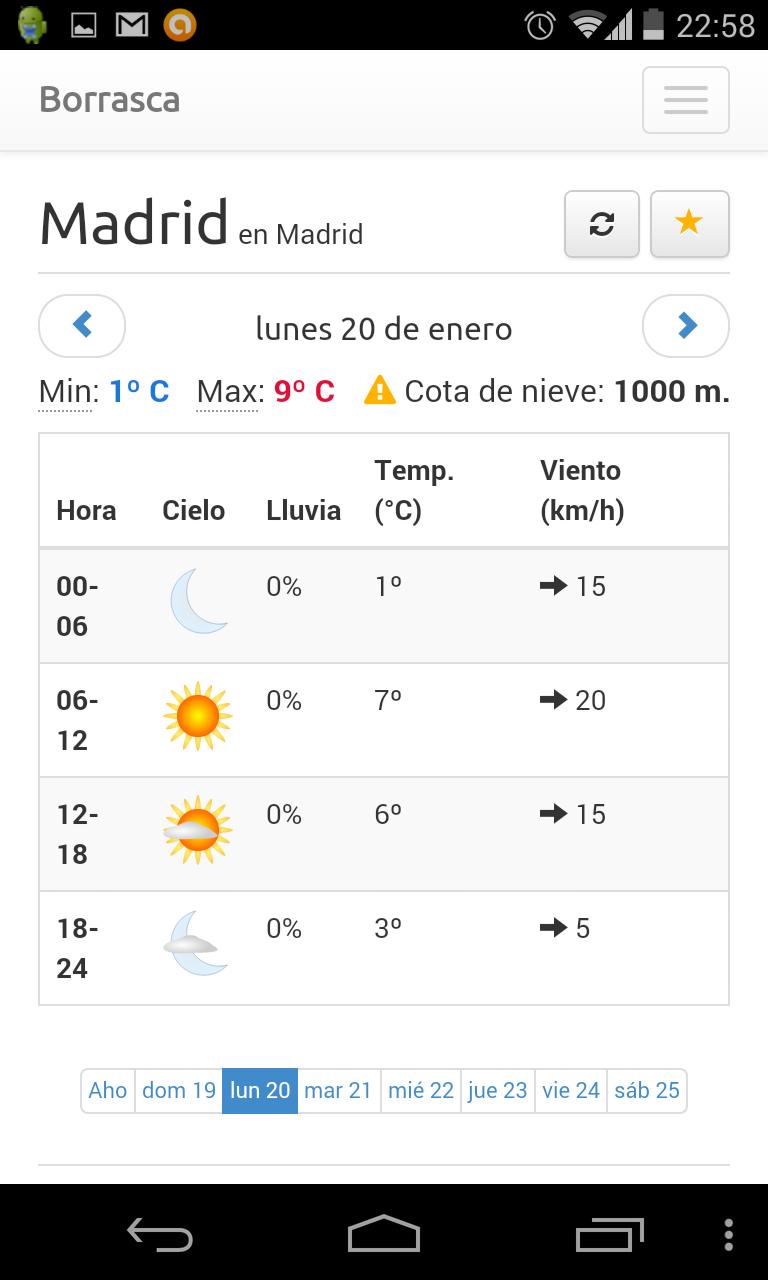Viewport: 768px width, 1280px height.
Task: Select the lun 20 day tab
Action: tap(260, 1090)
